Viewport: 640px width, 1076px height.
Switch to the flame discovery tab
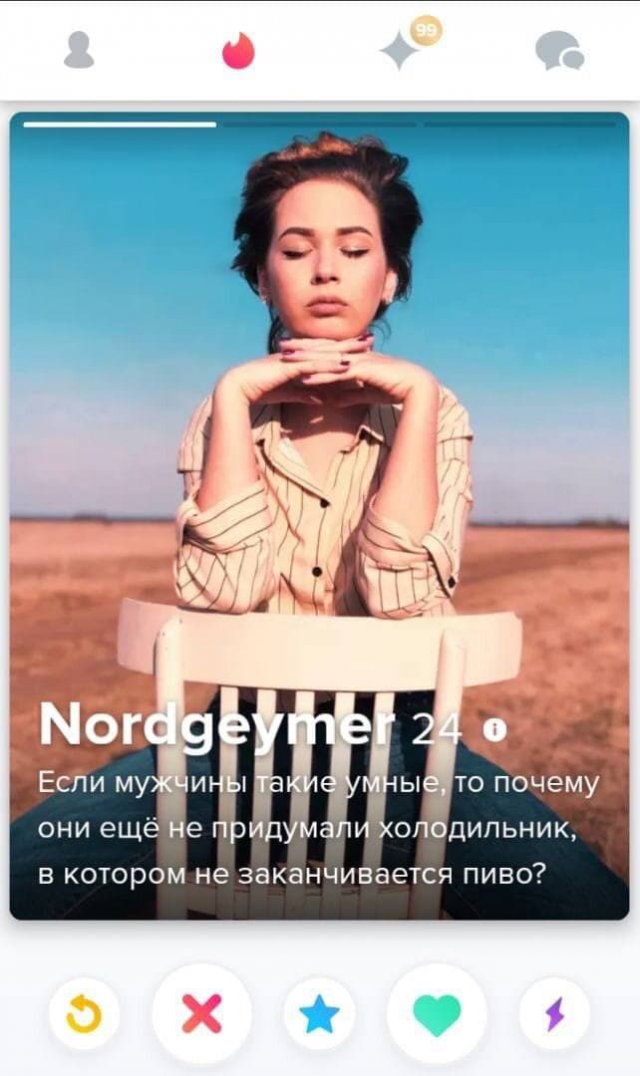click(238, 50)
